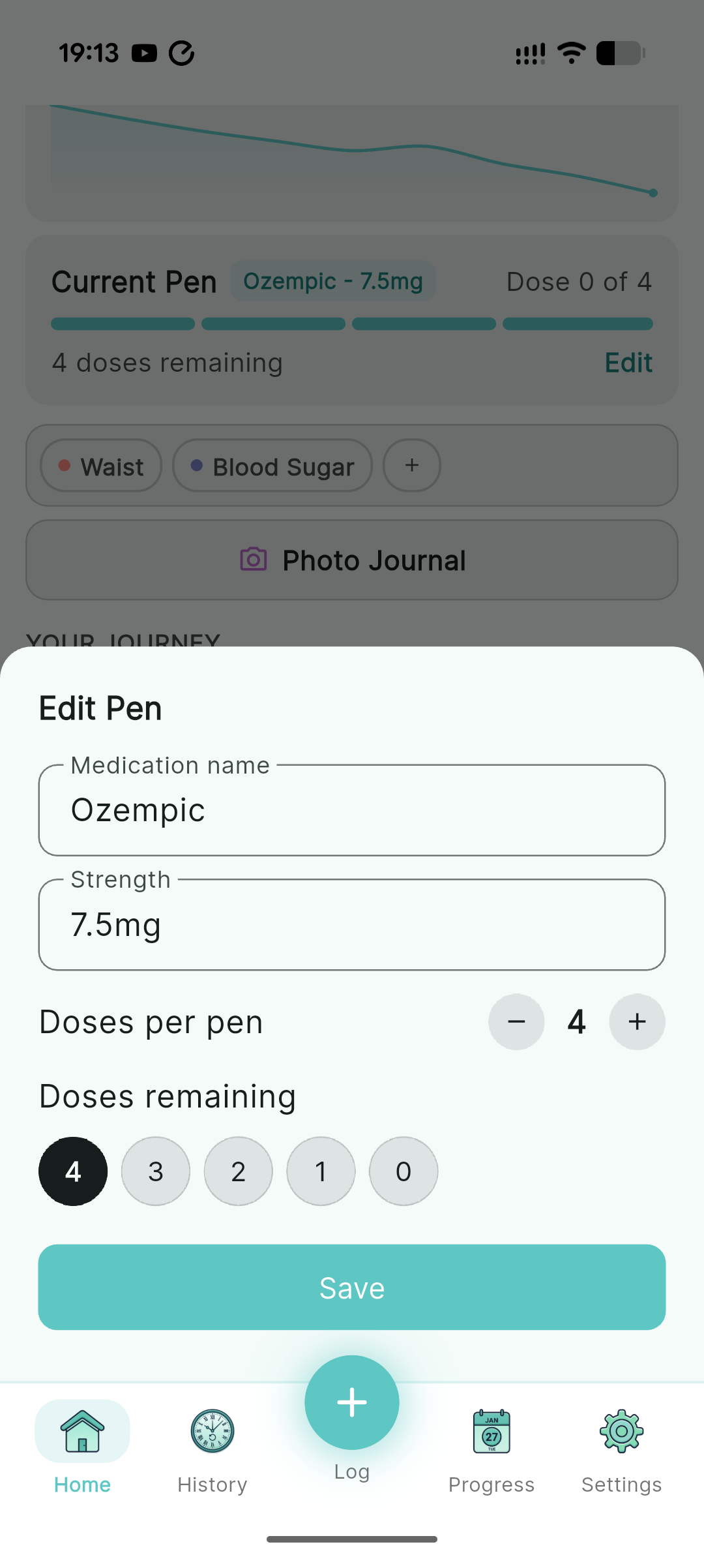The width and height of the screenshot is (704, 1568).
Task: Tap the camera icon in Photo Journal
Action: point(254,559)
